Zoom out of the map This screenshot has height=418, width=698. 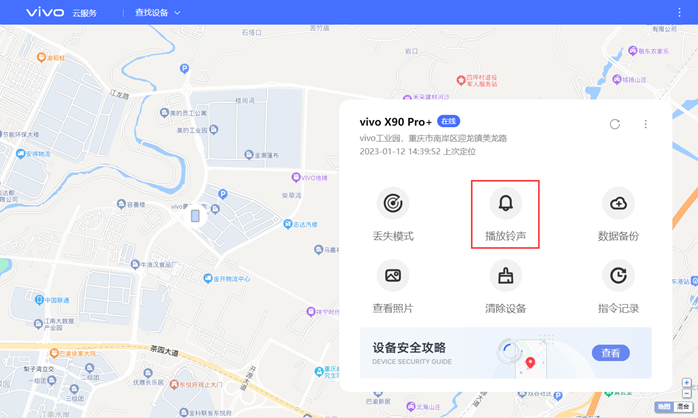coord(686,394)
